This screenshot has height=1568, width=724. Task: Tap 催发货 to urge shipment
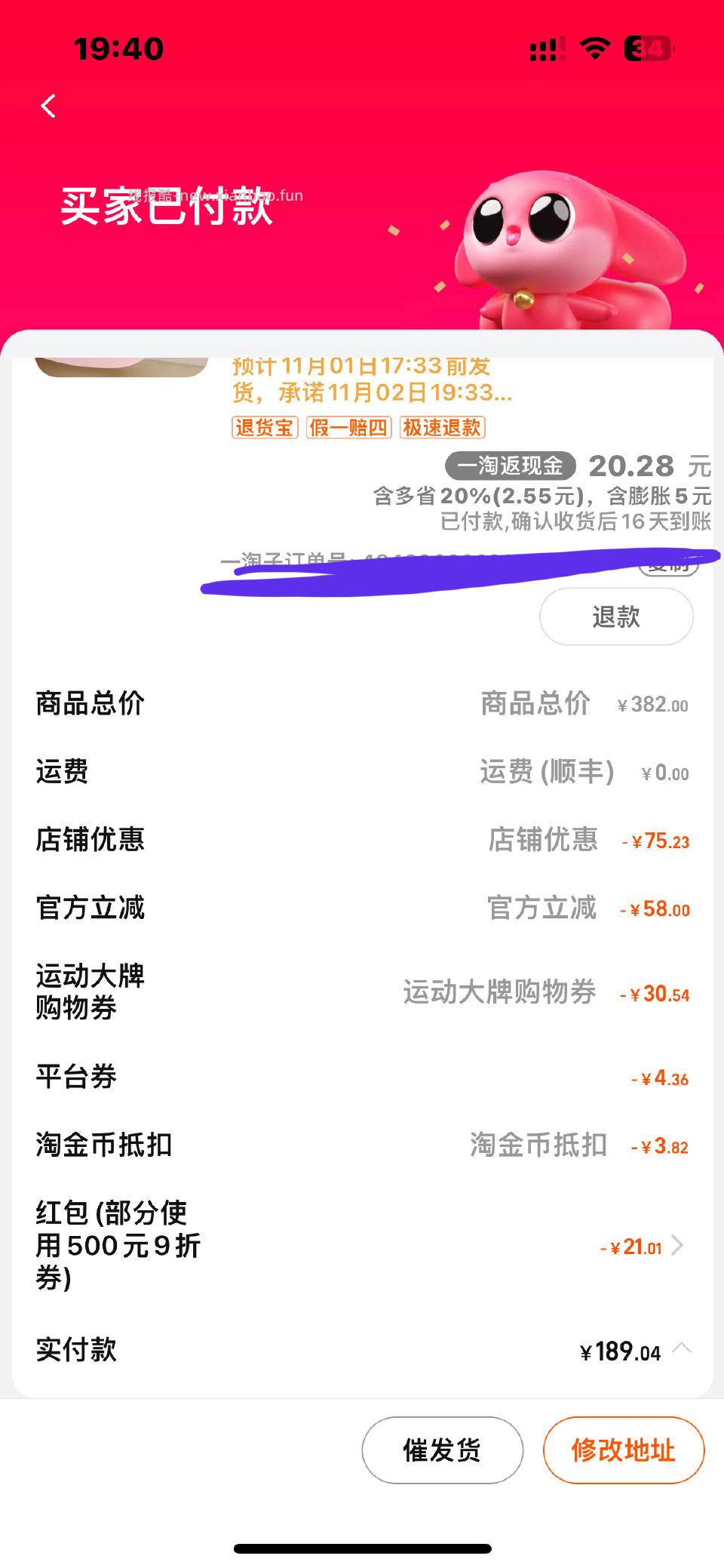coord(441,1450)
